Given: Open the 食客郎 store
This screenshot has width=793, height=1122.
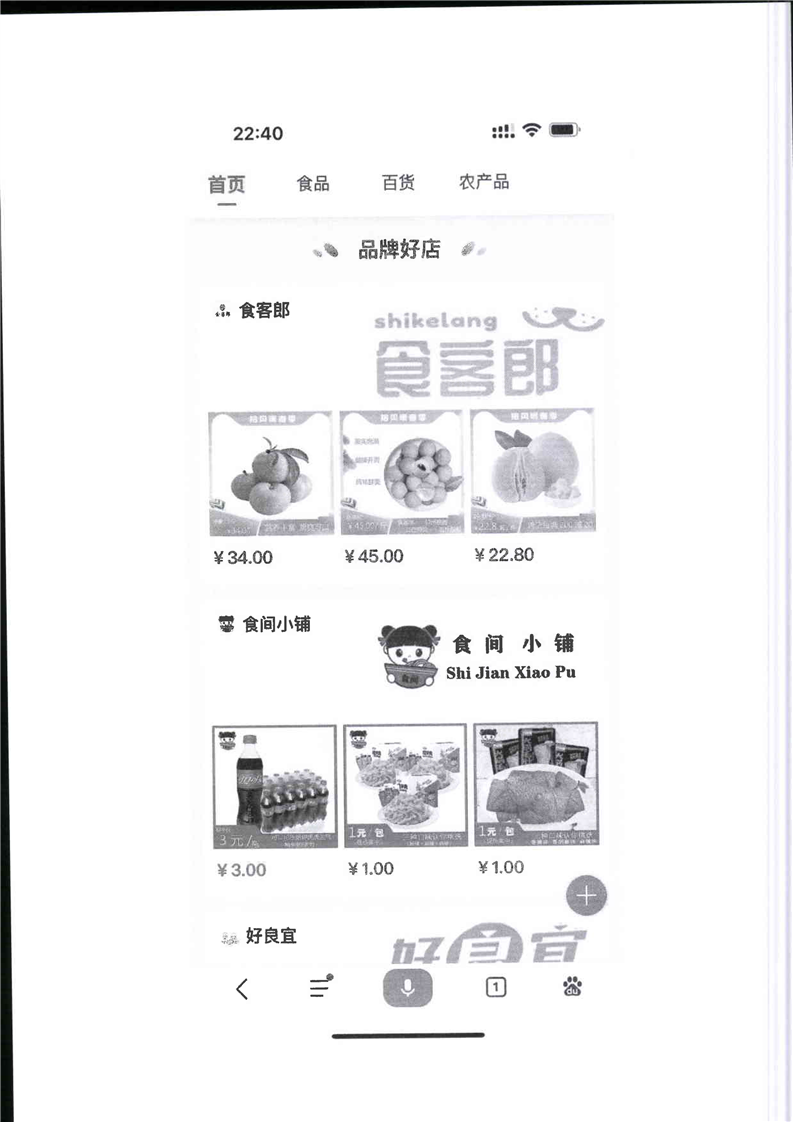Looking at the screenshot, I should tap(264, 311).
